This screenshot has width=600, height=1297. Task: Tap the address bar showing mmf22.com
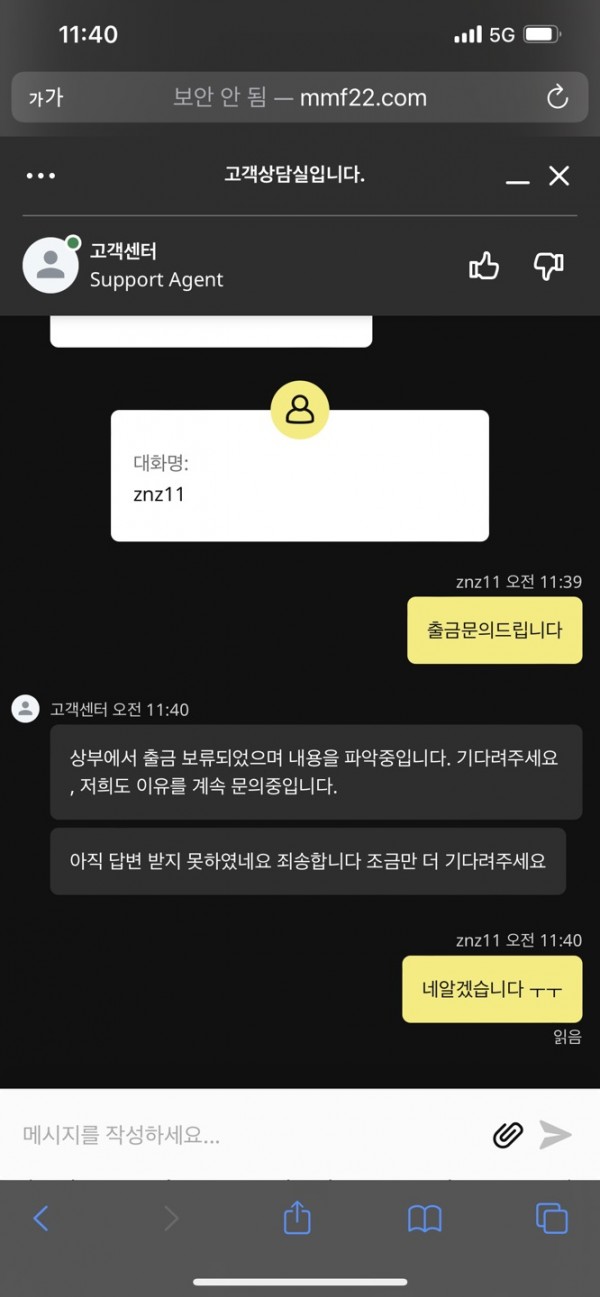coord(300,98)
